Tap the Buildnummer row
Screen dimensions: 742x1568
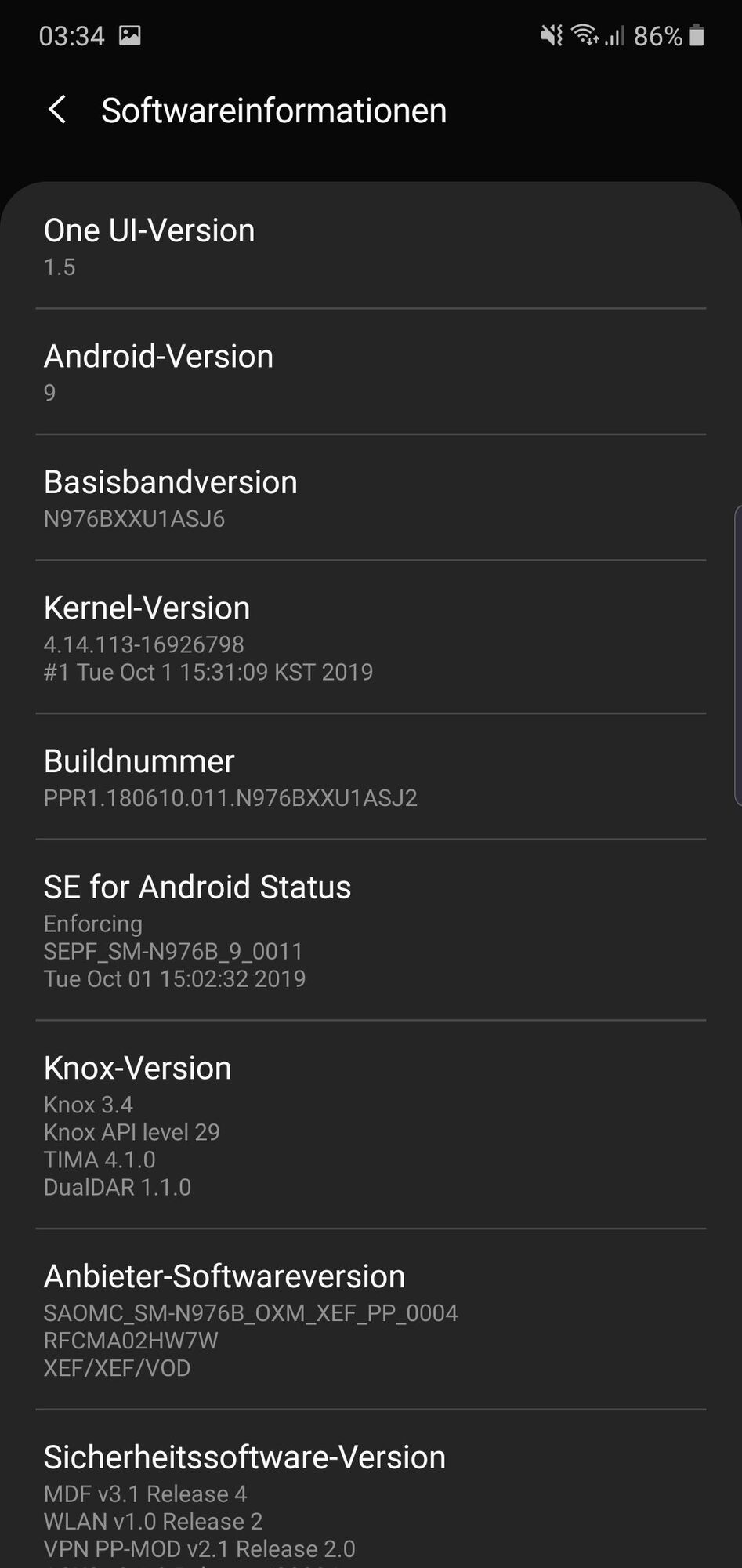(371, 777)
